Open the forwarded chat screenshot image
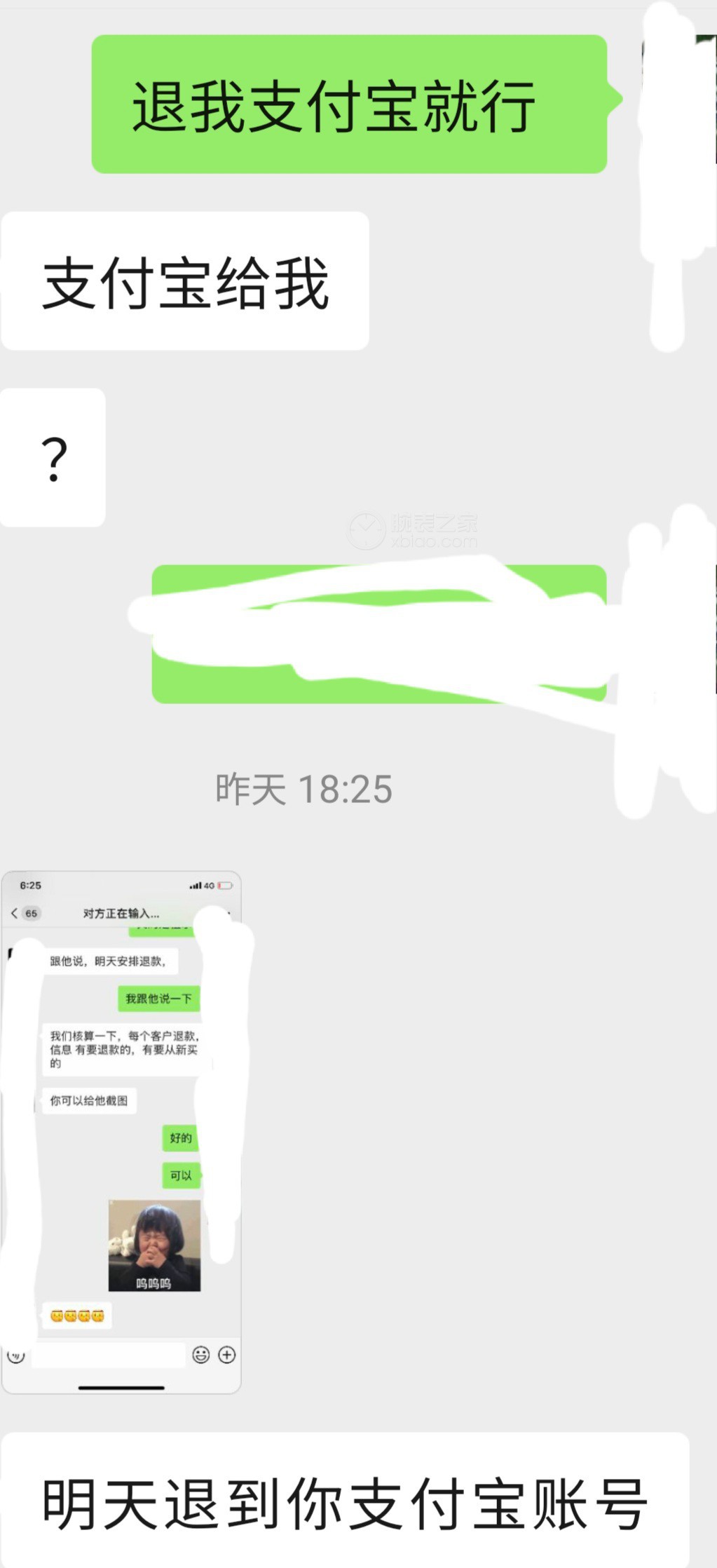The height and width of the screenshot is (1568, 717). point(121,1131)
